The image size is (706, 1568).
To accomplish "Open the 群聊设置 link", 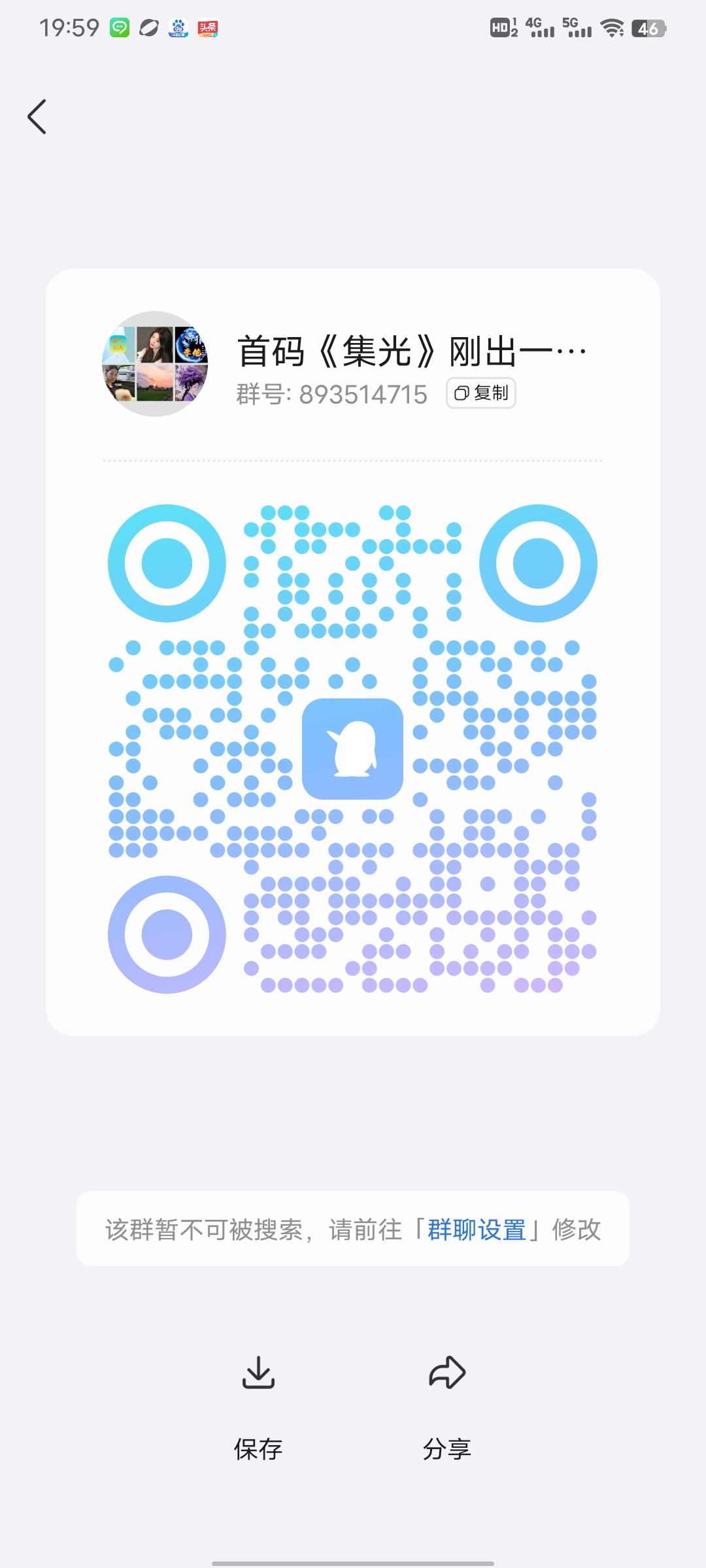I will (477, 1230).
